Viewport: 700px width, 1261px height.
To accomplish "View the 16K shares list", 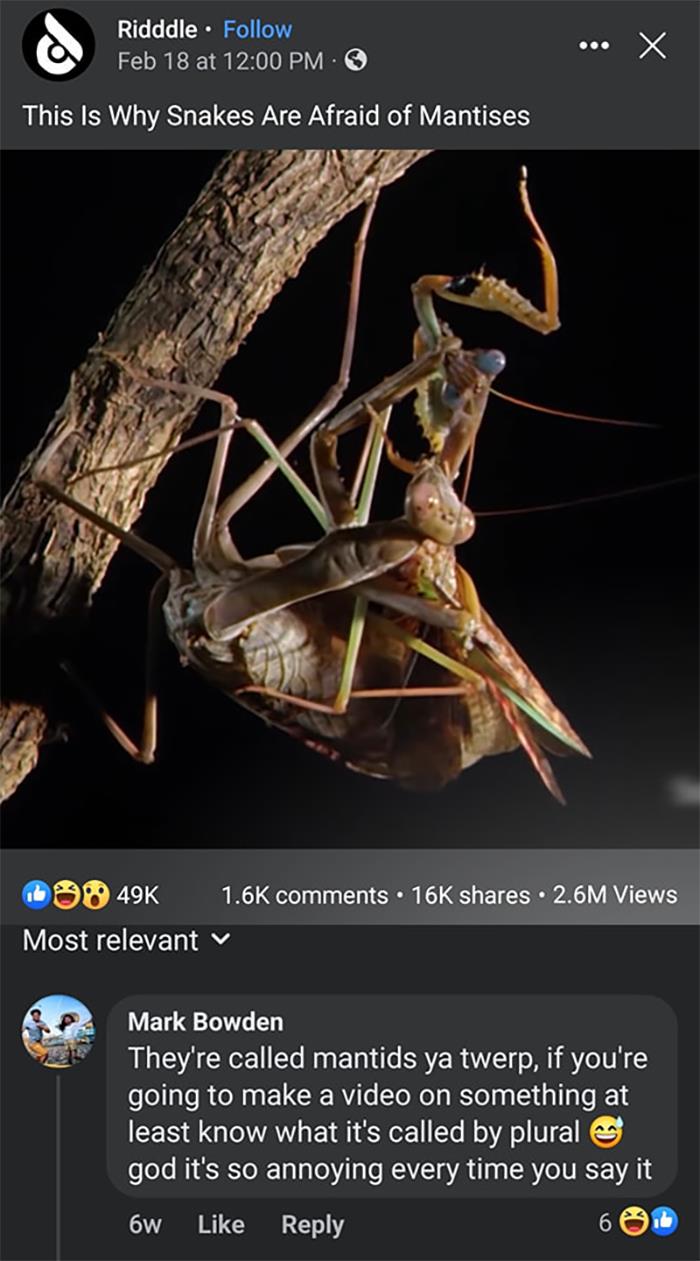I will pyautogui.click(x=470, y=895).
